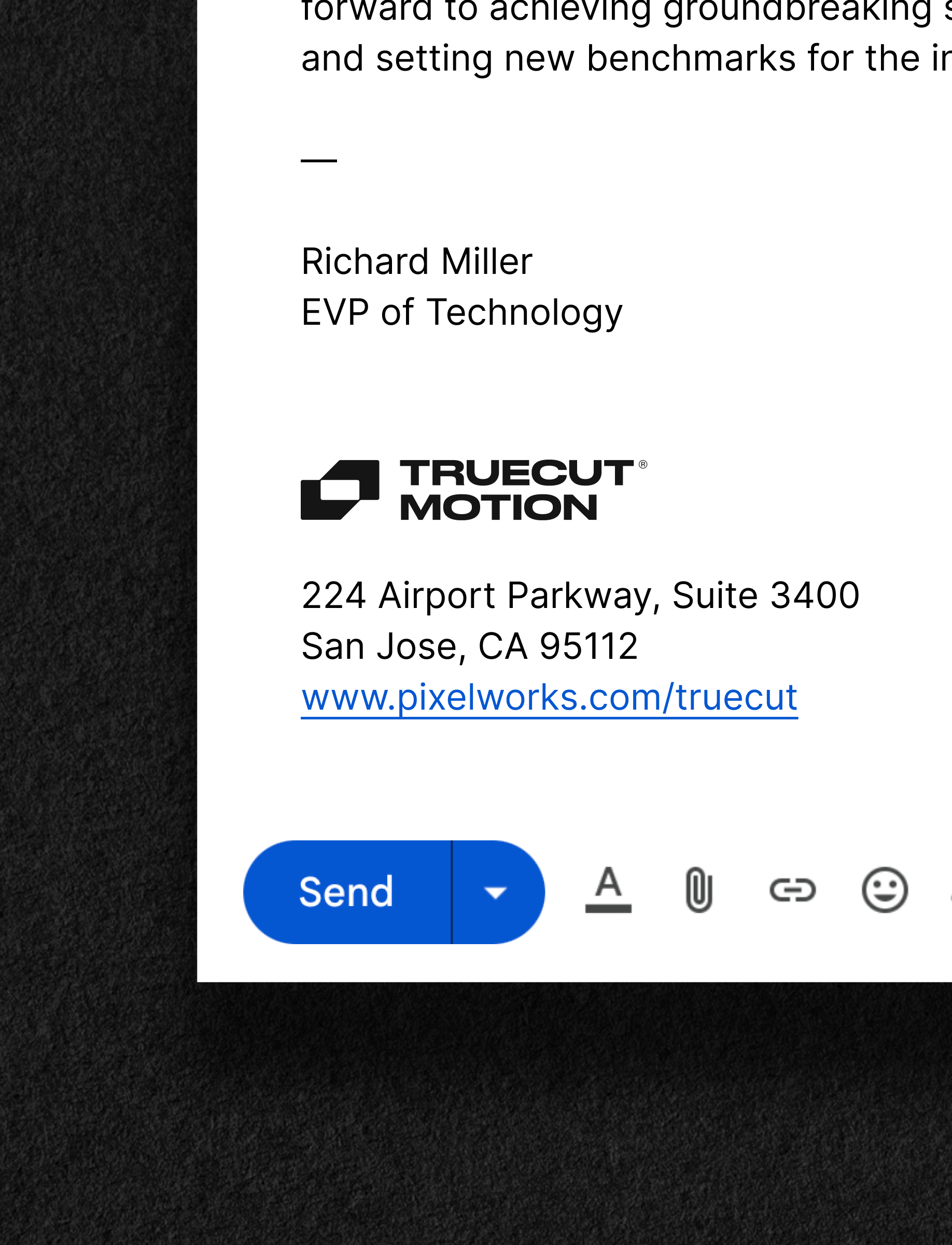The width and height of the screenshot is (952, 1245).
Task: Click the Send button
Action: [x=347, y=891]
